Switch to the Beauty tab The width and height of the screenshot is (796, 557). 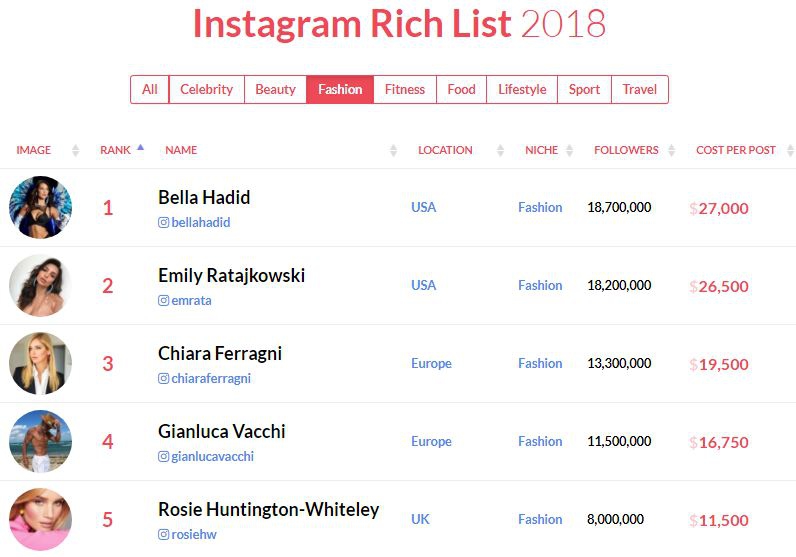tap(275, 89)
